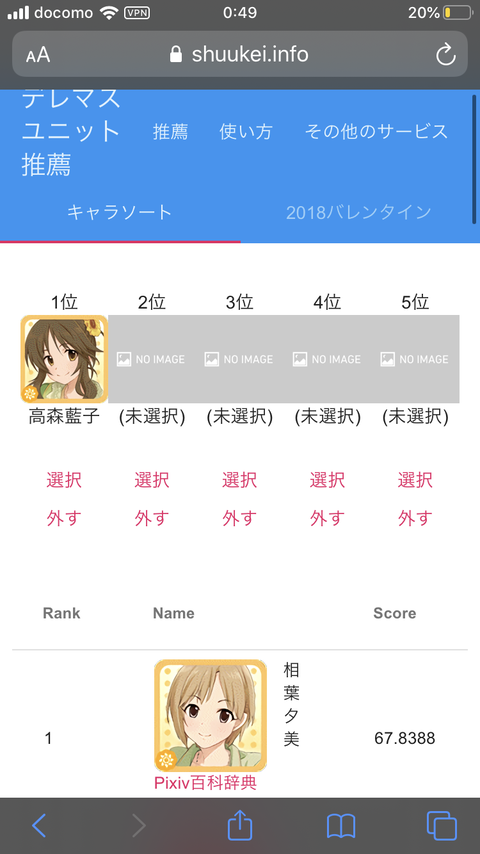
Task: Switch to the 2018バレンタイン tab
Action: (x=359, y=212)
